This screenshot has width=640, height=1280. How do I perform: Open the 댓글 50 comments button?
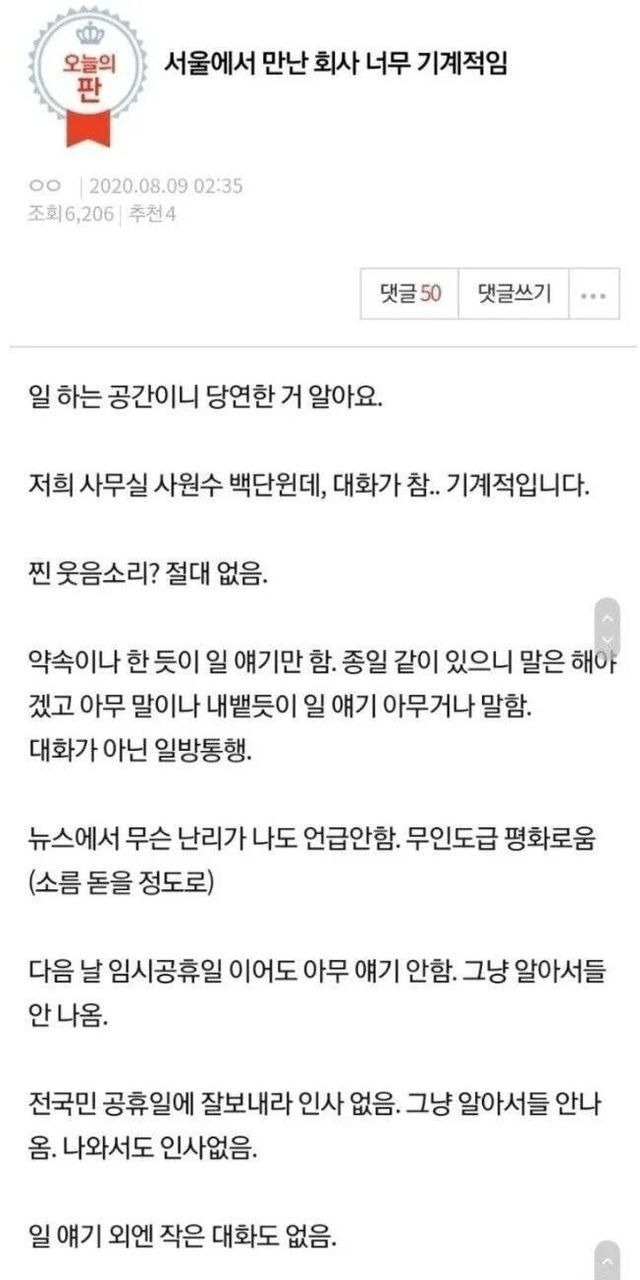(x=410, y=295)
